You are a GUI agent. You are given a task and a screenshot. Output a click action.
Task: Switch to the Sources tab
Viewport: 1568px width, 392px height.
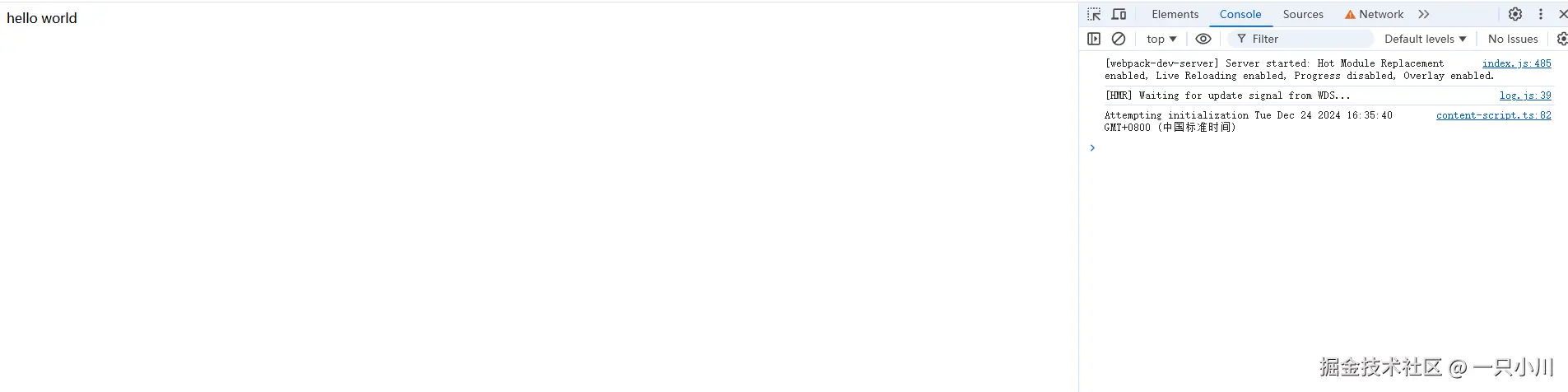pos(1302,14)
